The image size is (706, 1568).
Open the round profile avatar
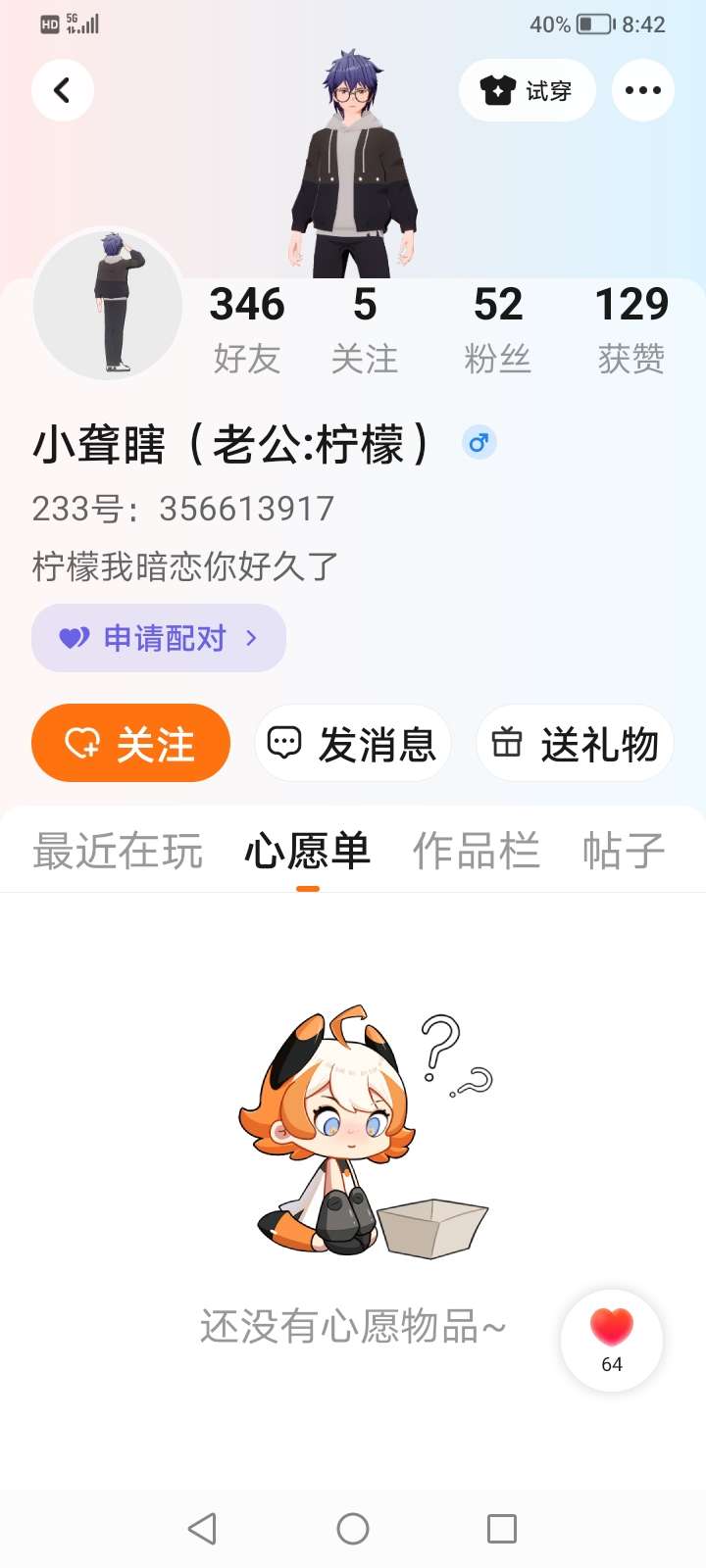[x=108, y=305]
